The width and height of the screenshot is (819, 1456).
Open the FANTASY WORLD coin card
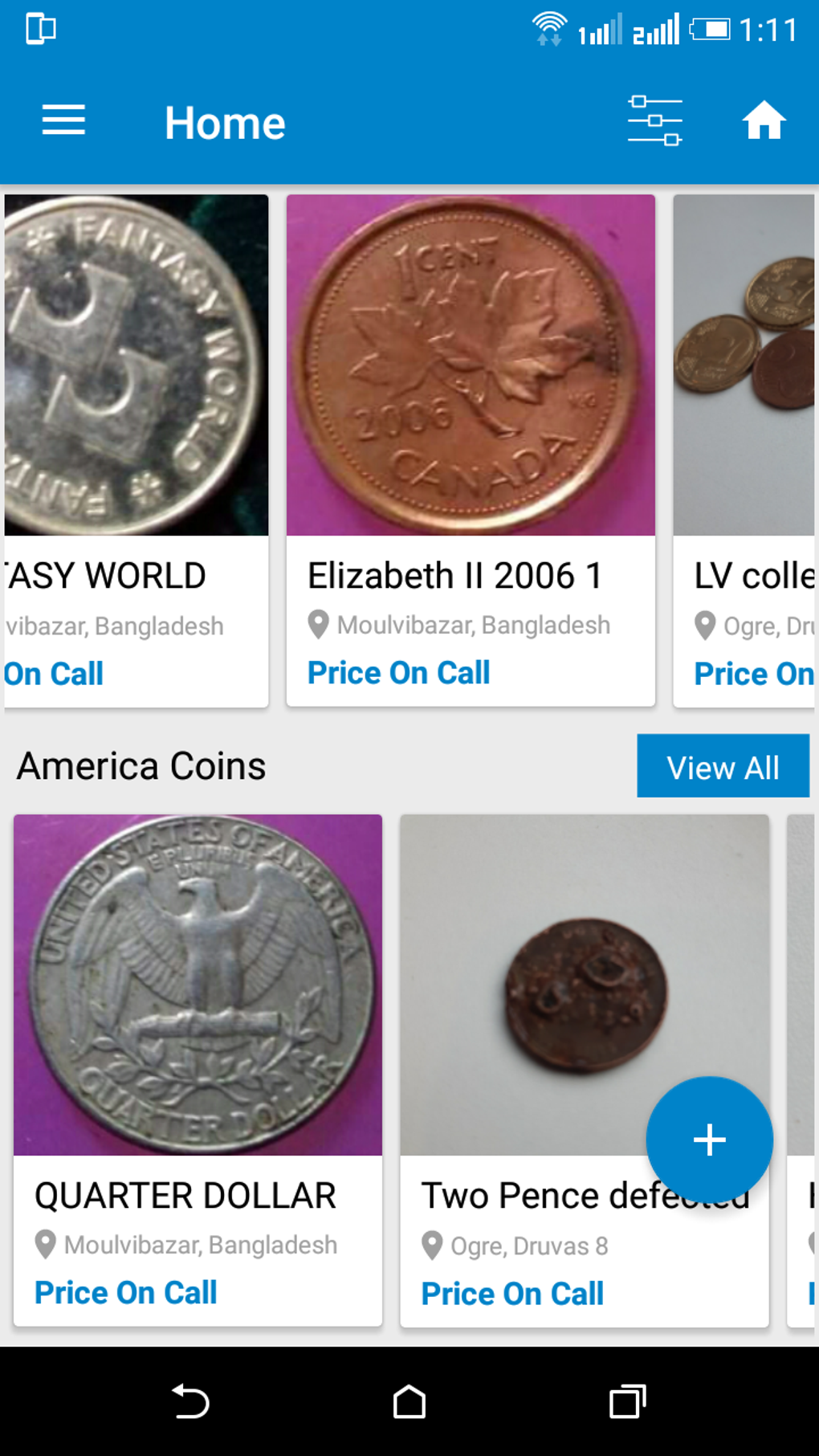136,451
